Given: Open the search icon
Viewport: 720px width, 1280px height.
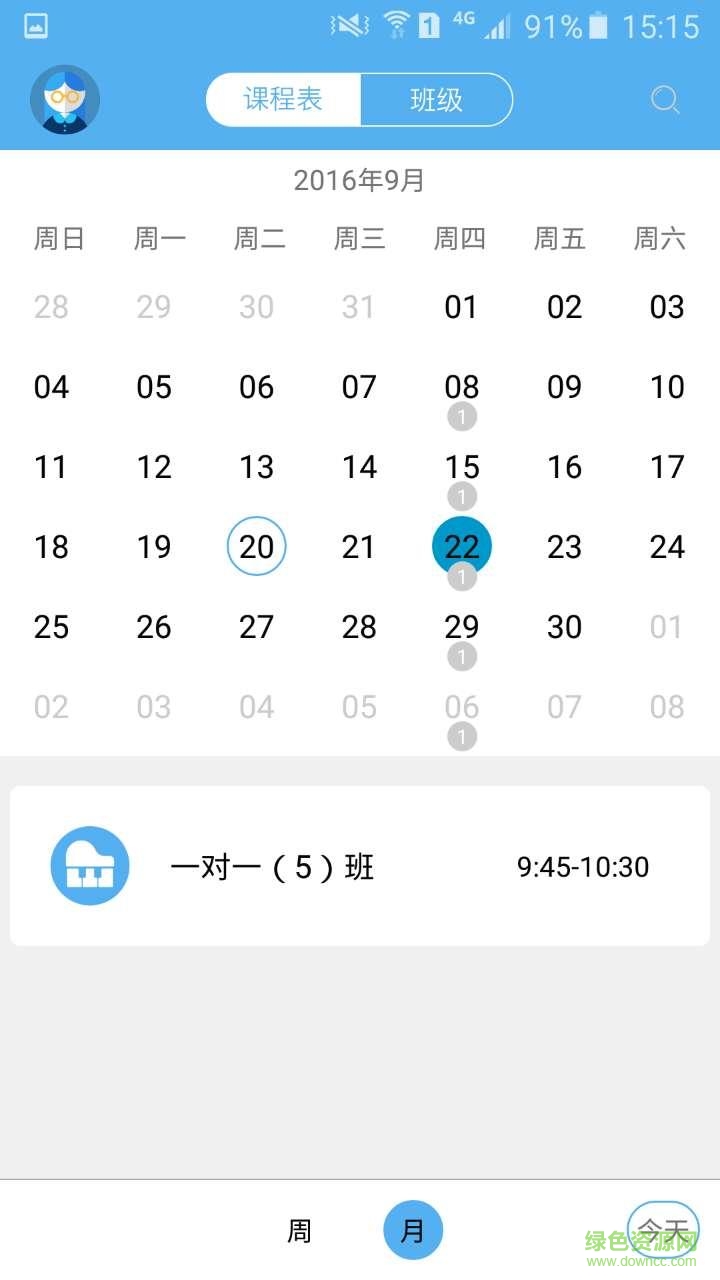Looking at the screenshot, I should [665, 100].
